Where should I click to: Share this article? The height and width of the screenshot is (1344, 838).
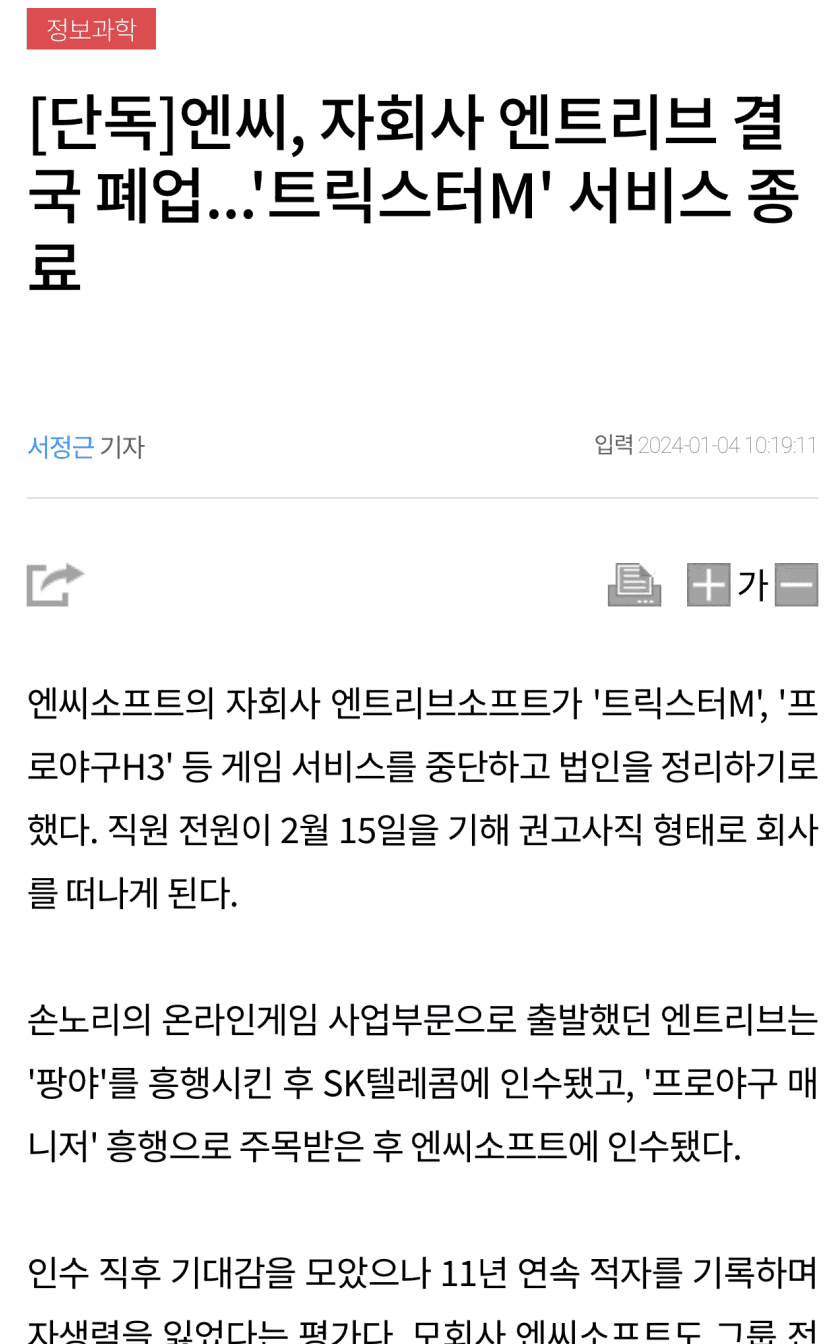click(55, 585)
